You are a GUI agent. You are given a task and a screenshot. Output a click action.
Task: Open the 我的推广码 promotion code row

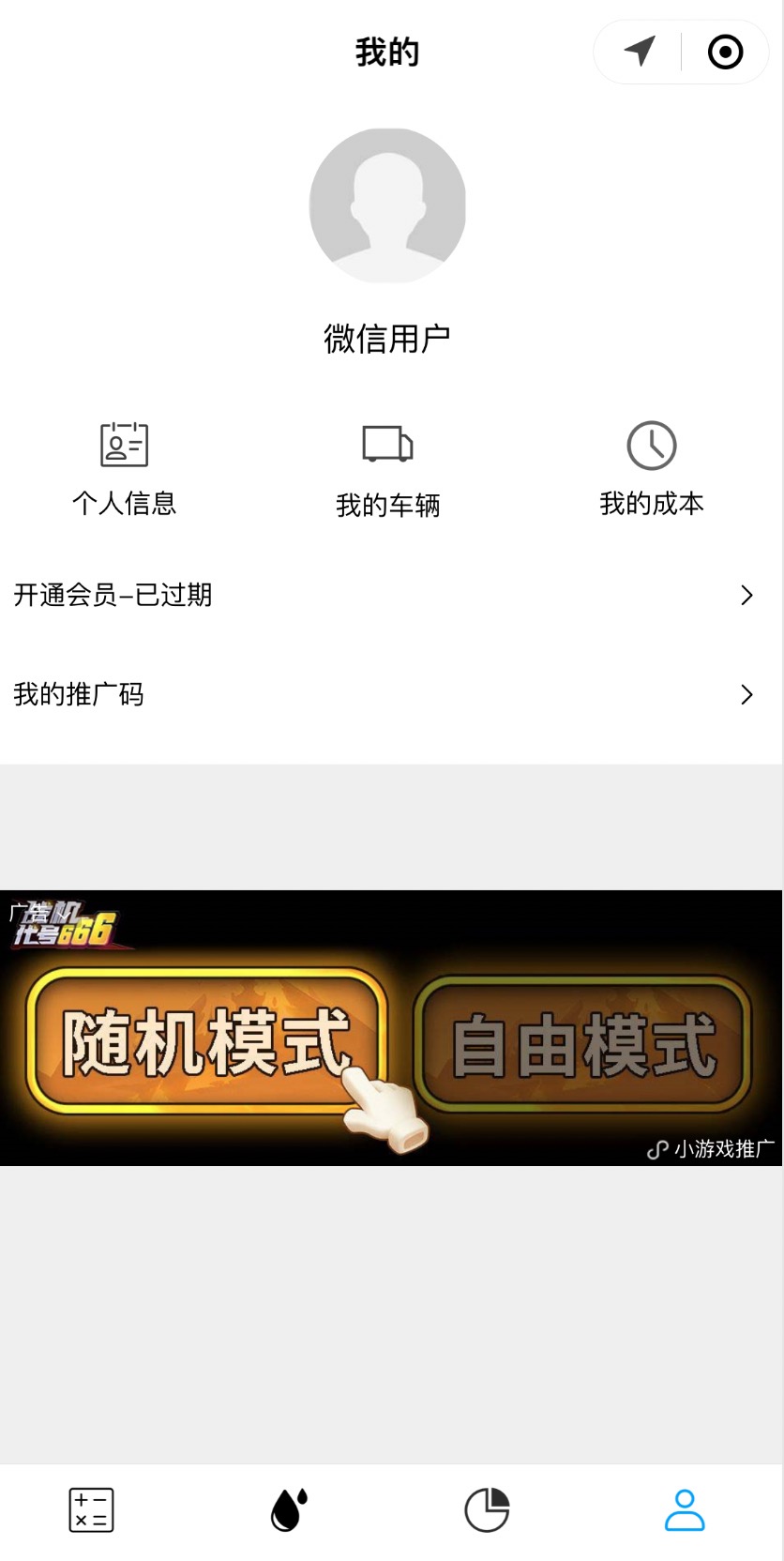click(x=392, y=694)
